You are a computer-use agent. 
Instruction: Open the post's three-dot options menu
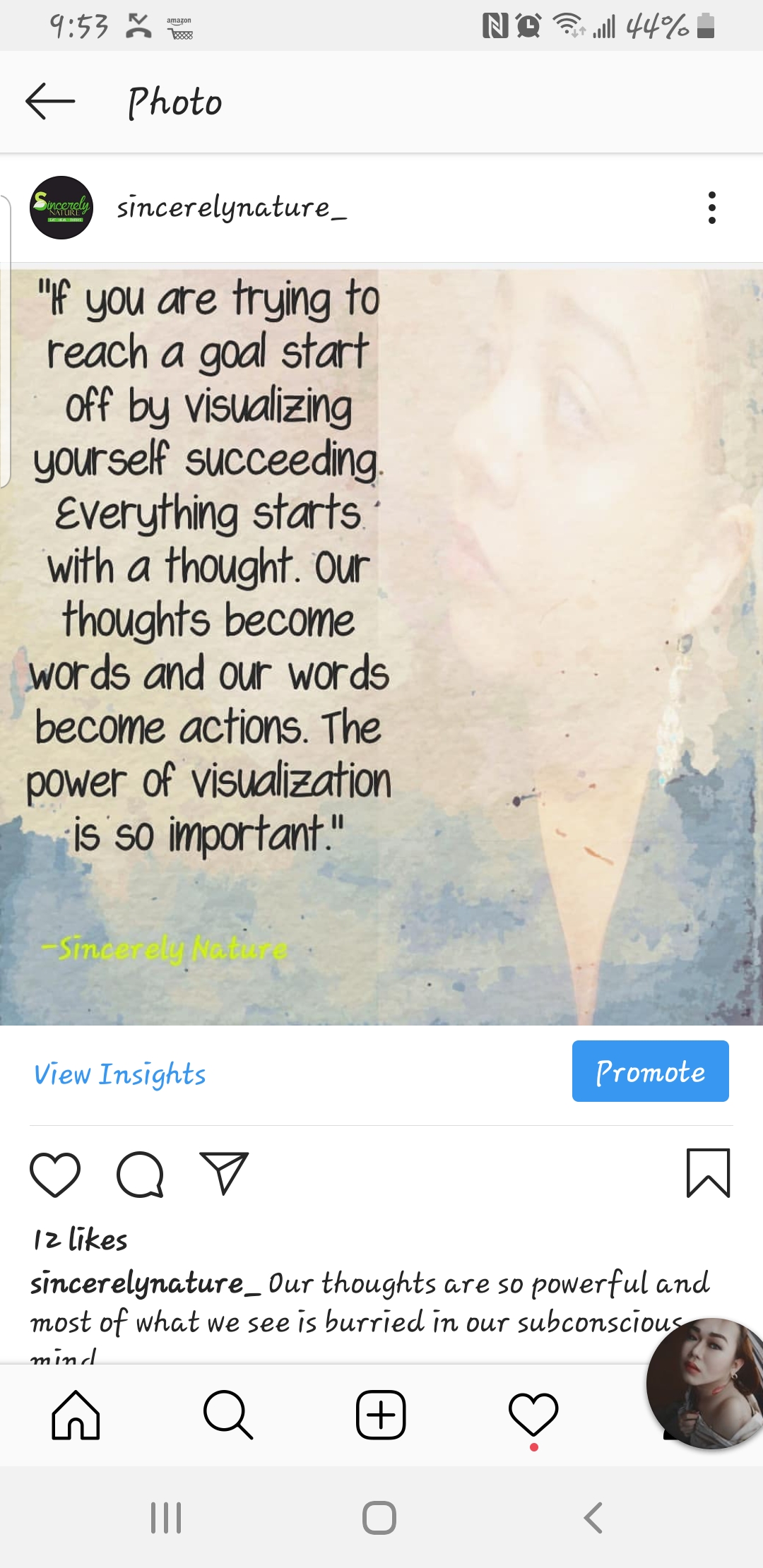click(x=711, y=208)
